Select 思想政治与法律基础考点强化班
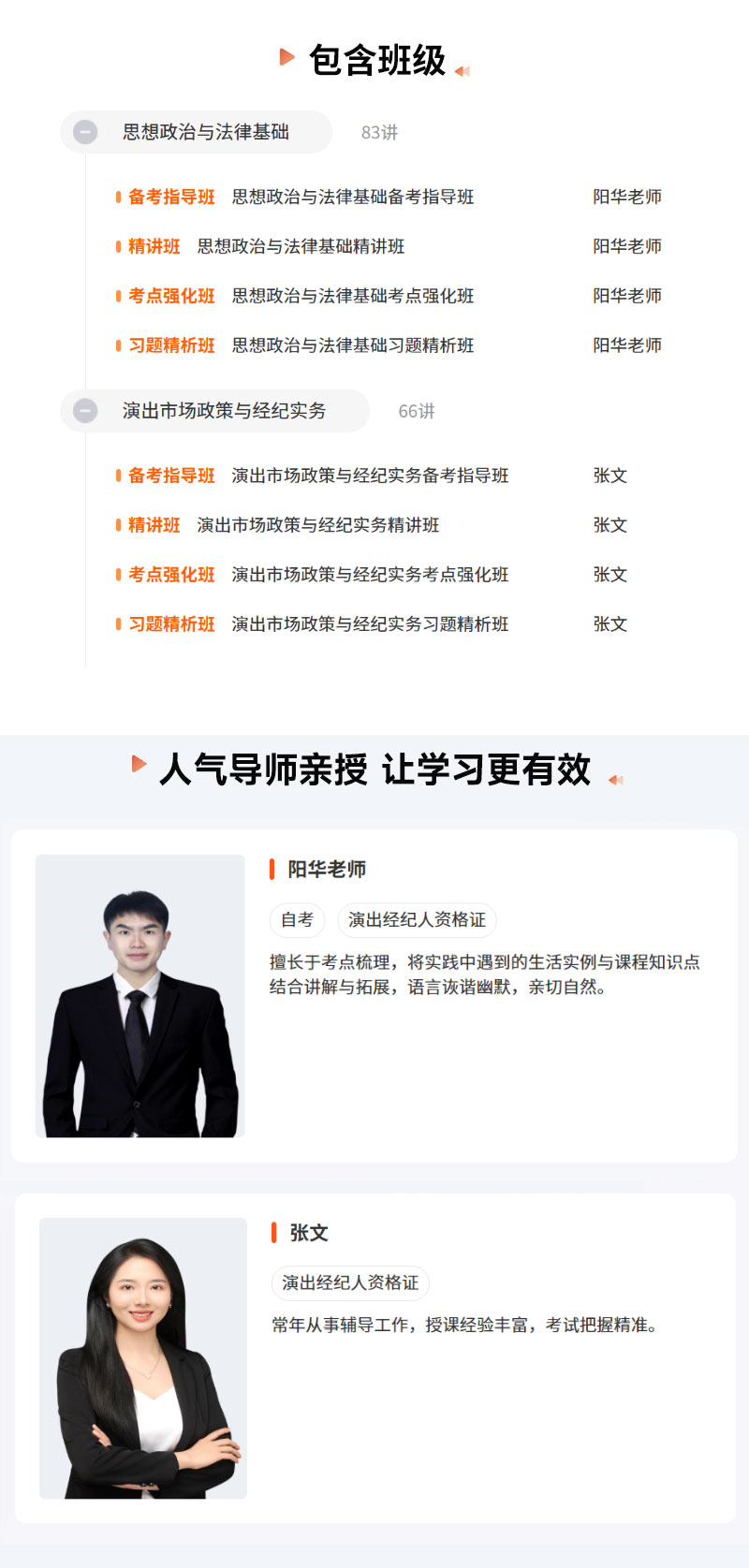Image resolution: width=749 pixels, height=1568 pixels. point(352,296)
